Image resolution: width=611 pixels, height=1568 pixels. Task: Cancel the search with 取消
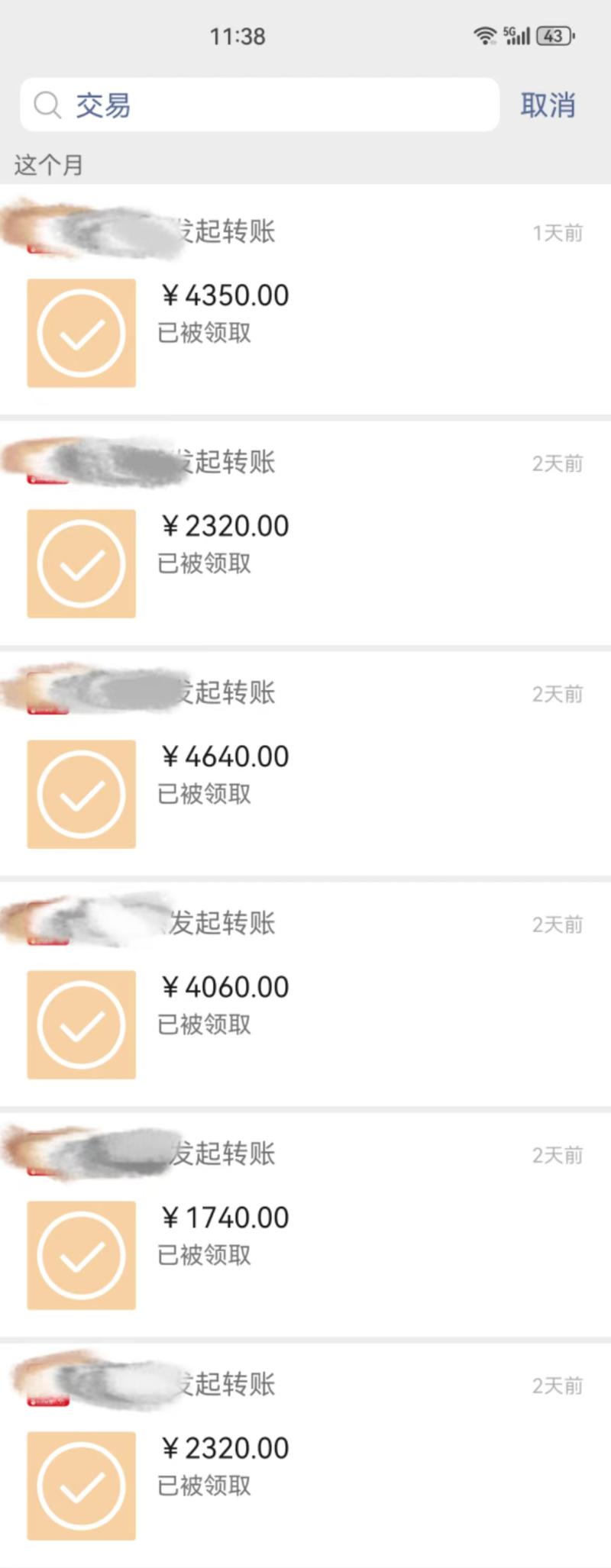[x=547, y=105]
